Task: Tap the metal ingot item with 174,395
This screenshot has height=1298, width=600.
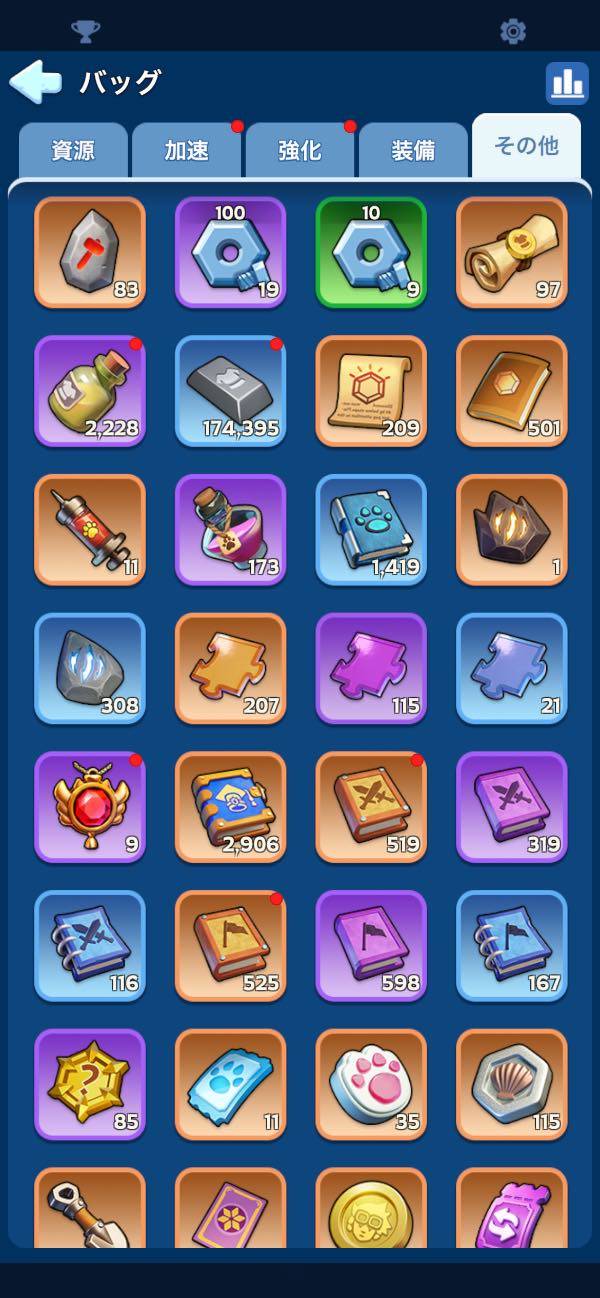Action: pos(231,391)
